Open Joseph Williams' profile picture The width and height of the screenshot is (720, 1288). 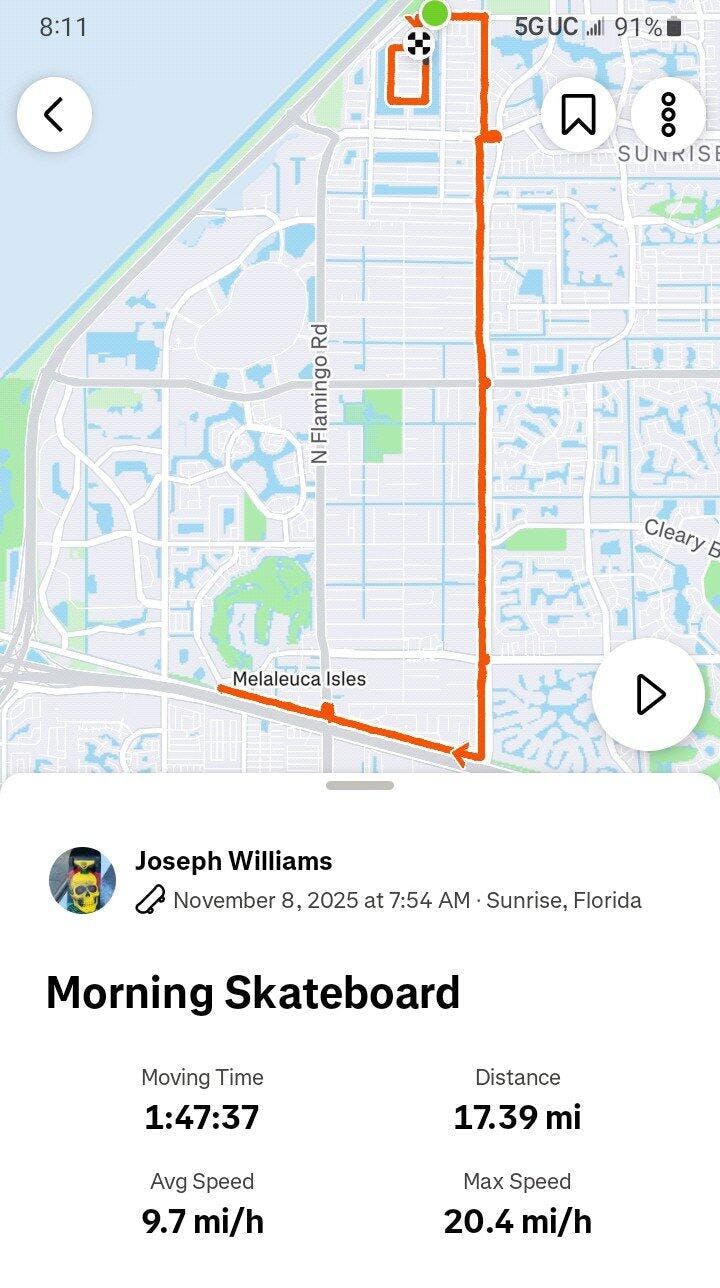pos(82,880)
